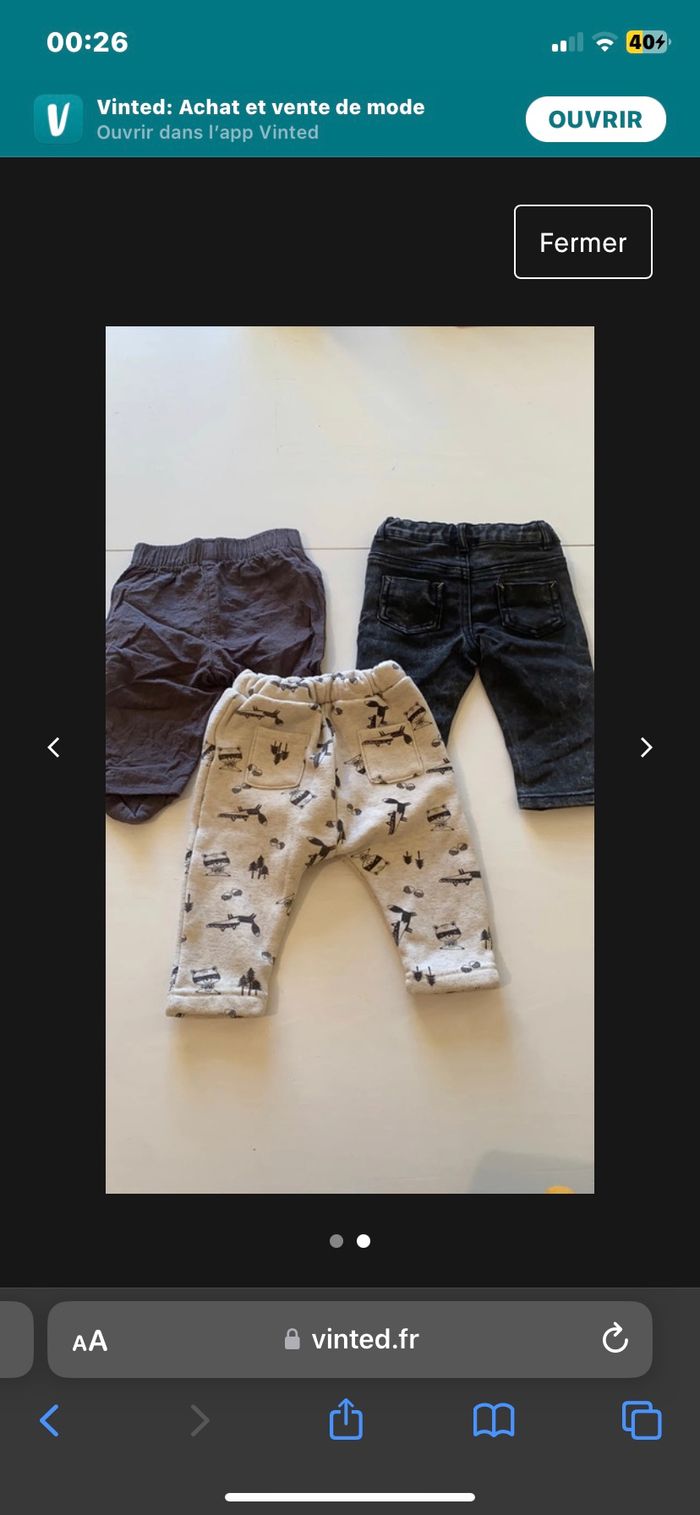
Task: Show the previous photo with left arrow
Action: click(x=54, y=747)
